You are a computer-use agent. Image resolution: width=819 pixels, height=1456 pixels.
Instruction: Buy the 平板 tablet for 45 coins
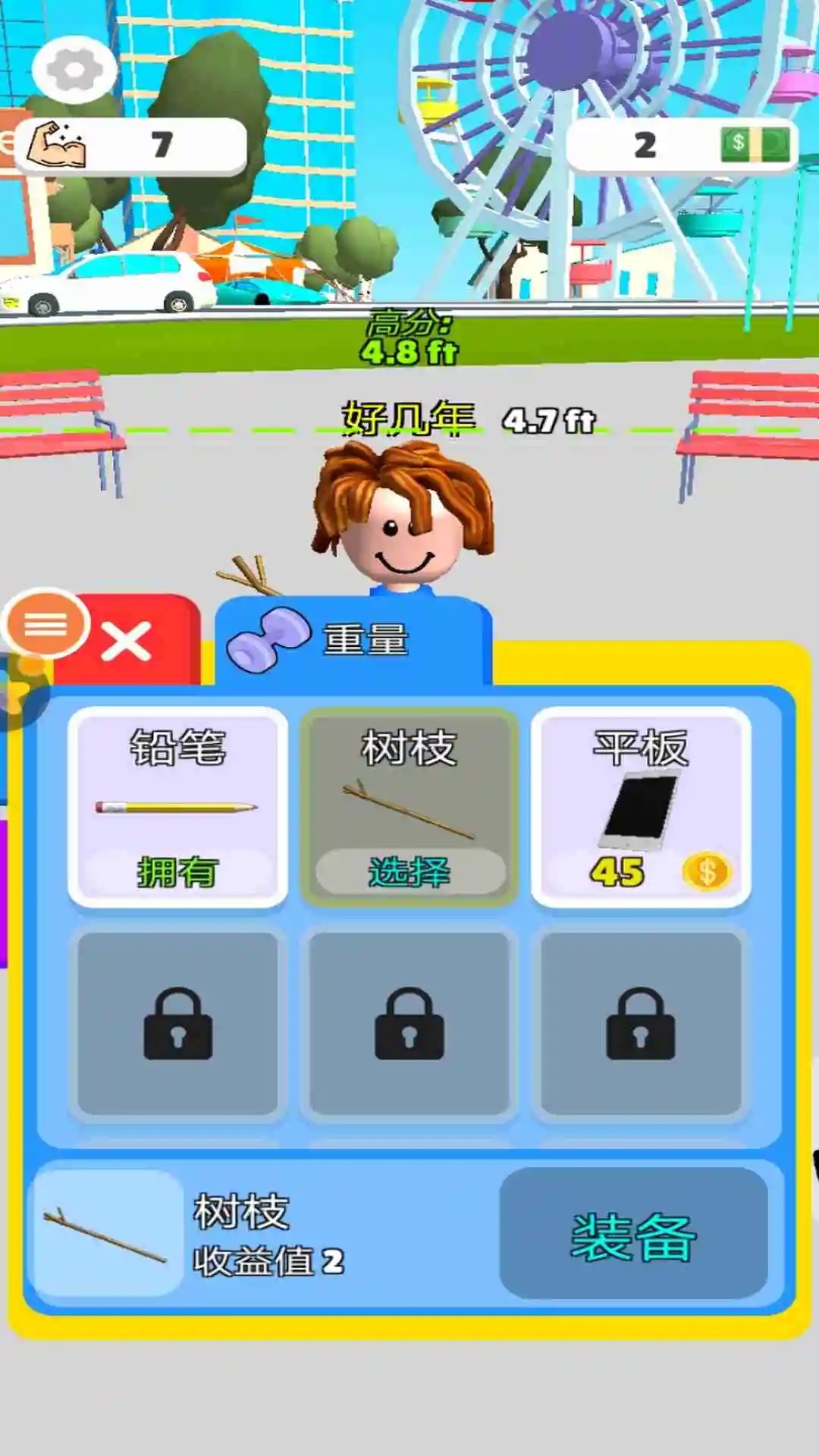tap(641, 807)
